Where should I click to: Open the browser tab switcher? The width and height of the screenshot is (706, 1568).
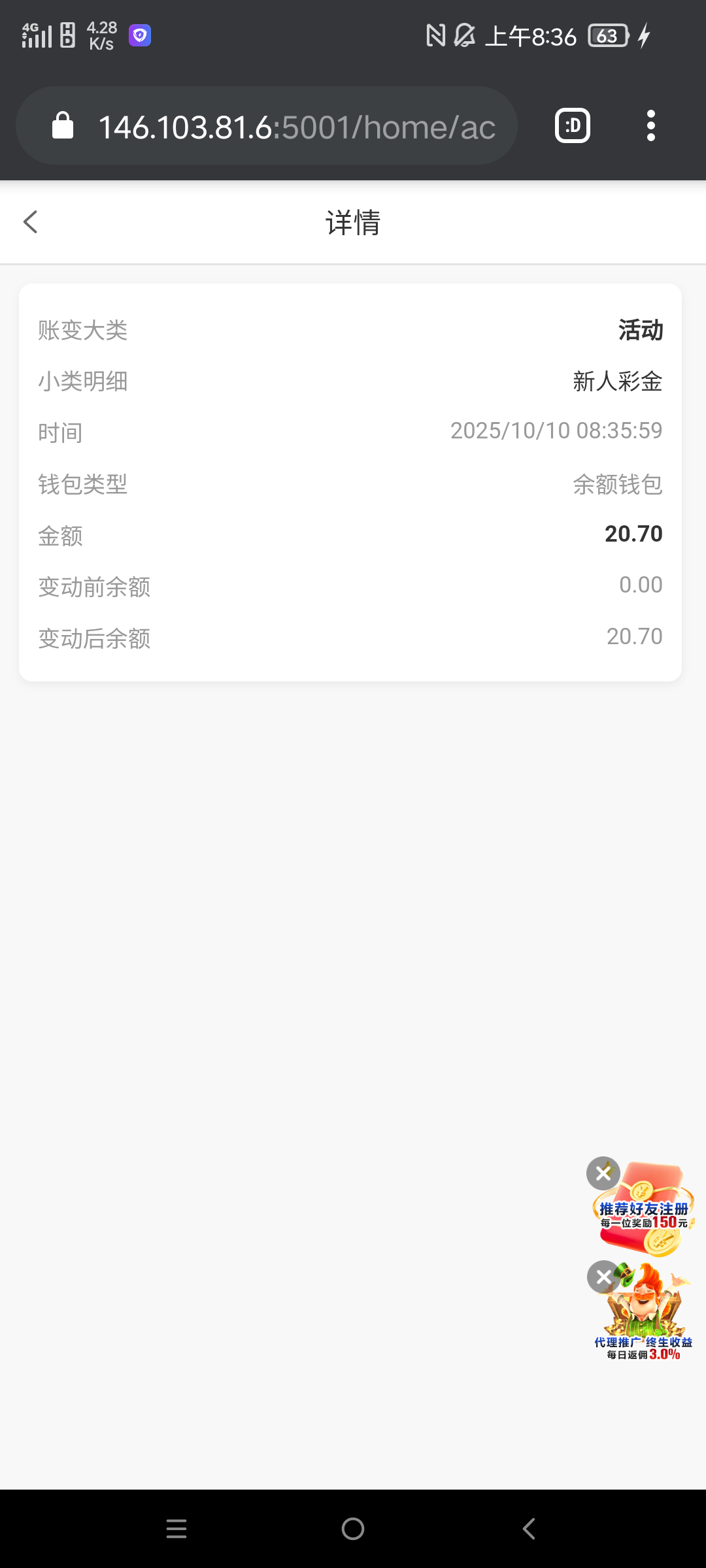coord(573,126)
